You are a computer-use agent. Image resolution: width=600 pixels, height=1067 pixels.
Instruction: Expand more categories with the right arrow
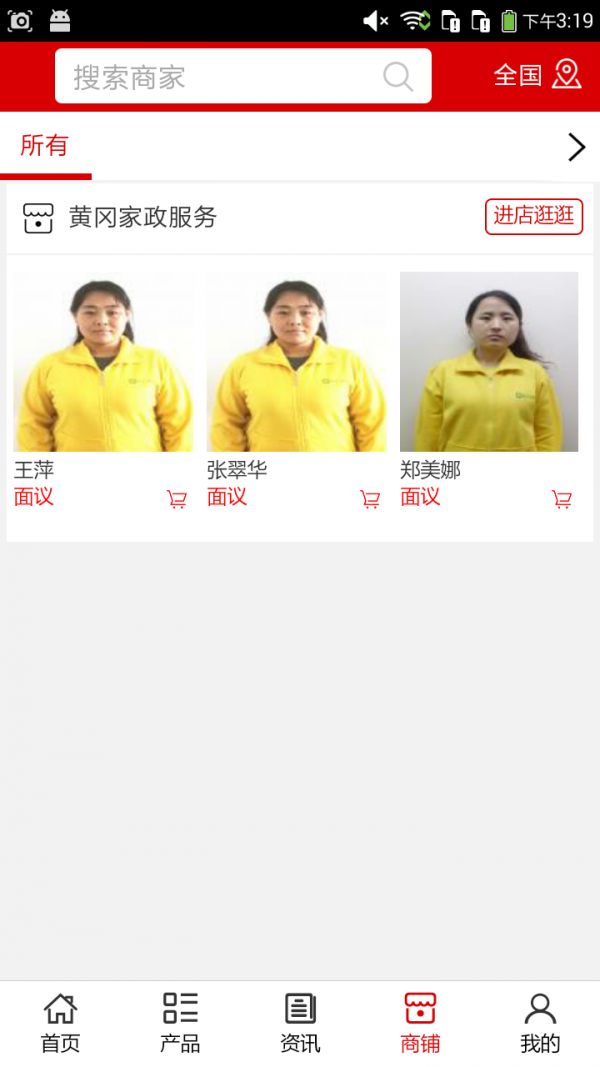(x=576, y=147)
